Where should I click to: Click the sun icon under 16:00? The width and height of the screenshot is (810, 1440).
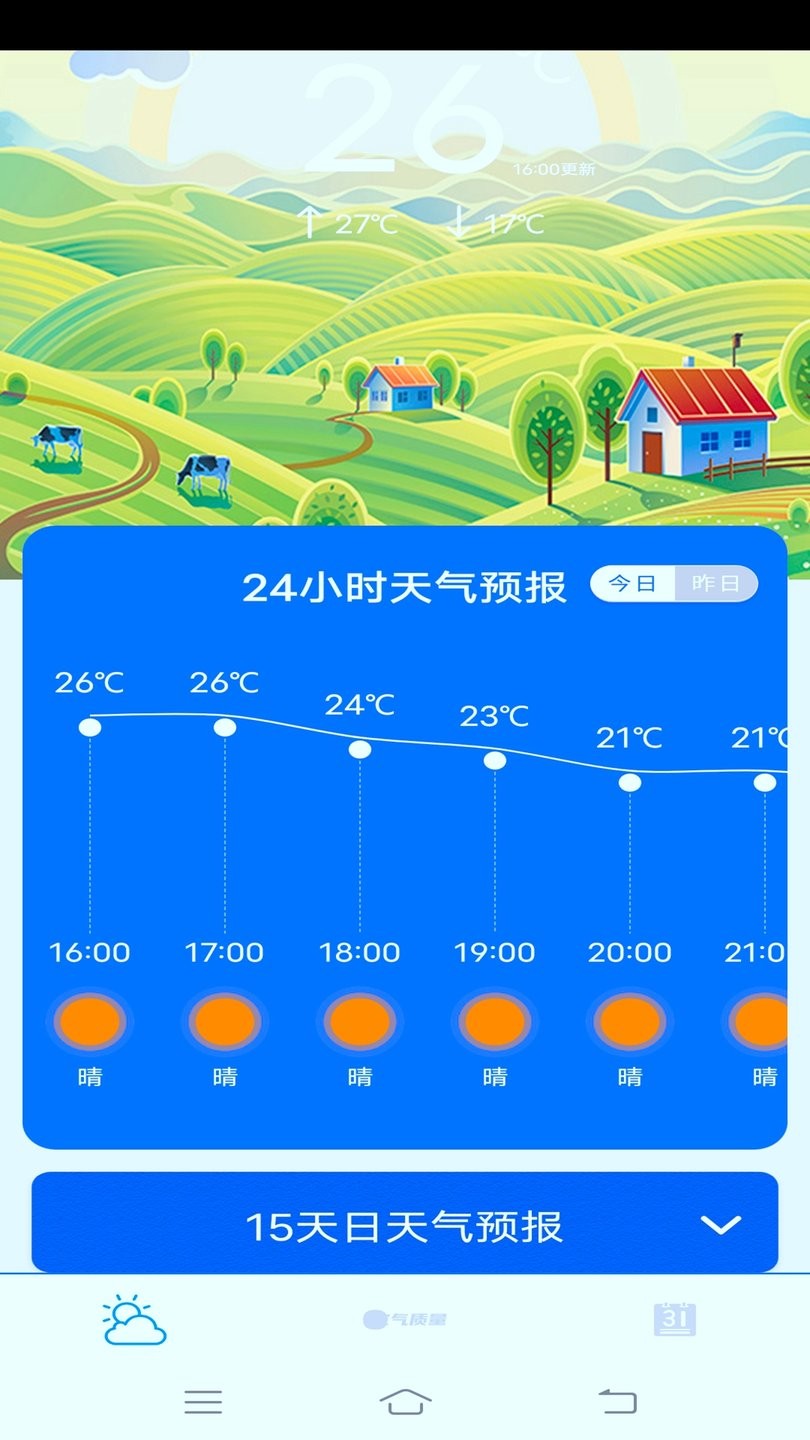90,1019
